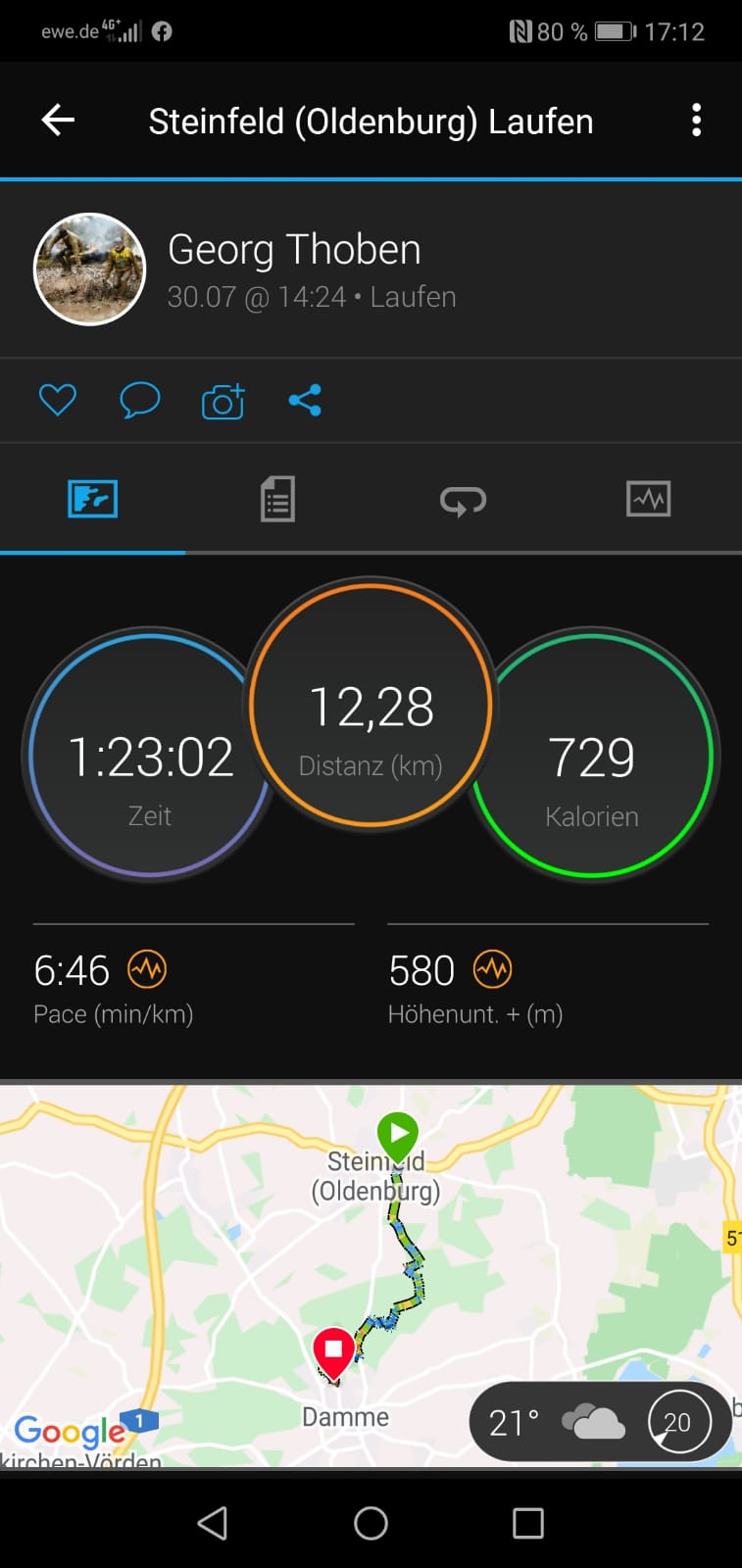Open the route map

(371, 1274)
